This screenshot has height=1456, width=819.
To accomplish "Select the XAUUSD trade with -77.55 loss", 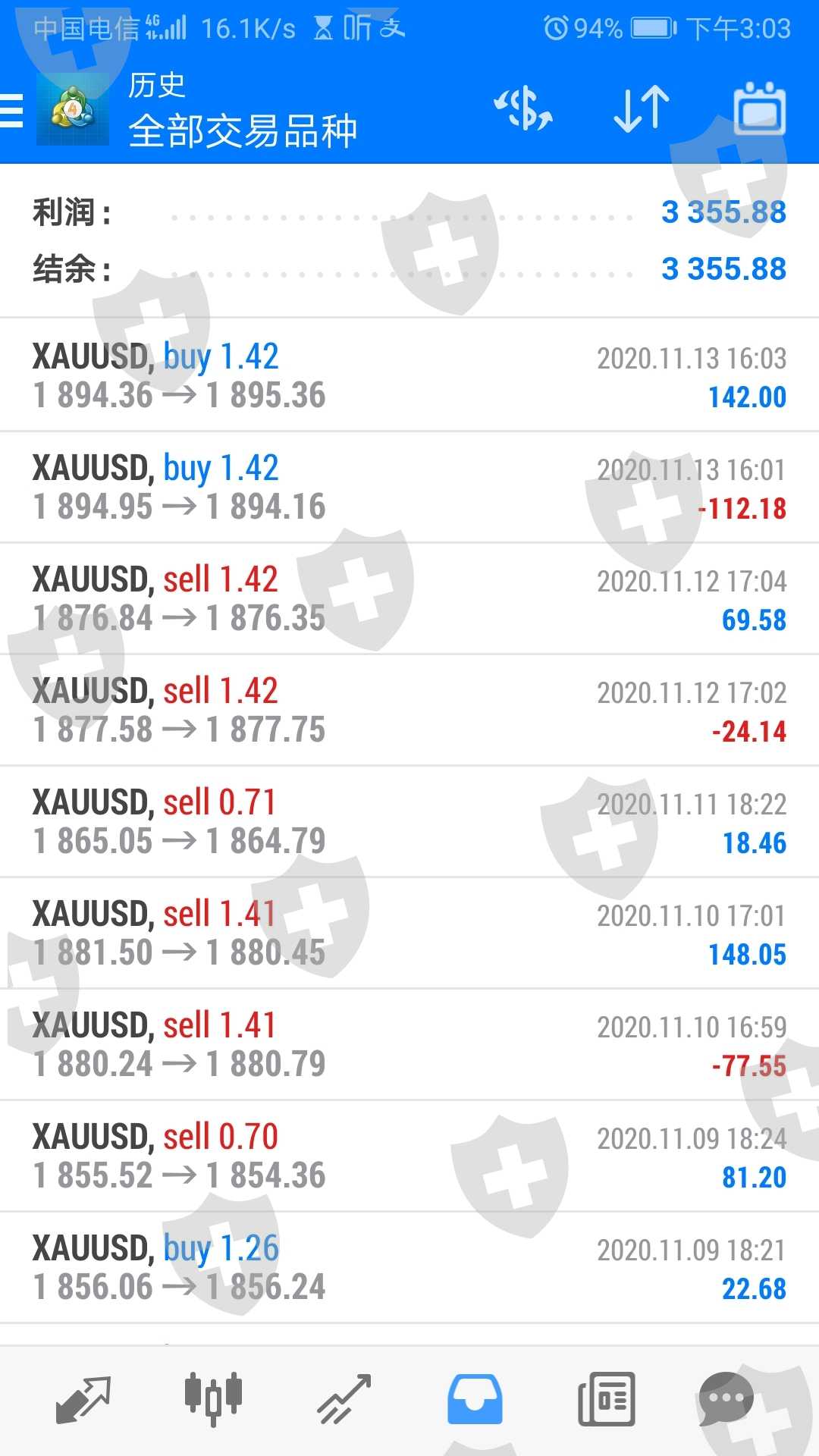I will tap(409, 1045).
